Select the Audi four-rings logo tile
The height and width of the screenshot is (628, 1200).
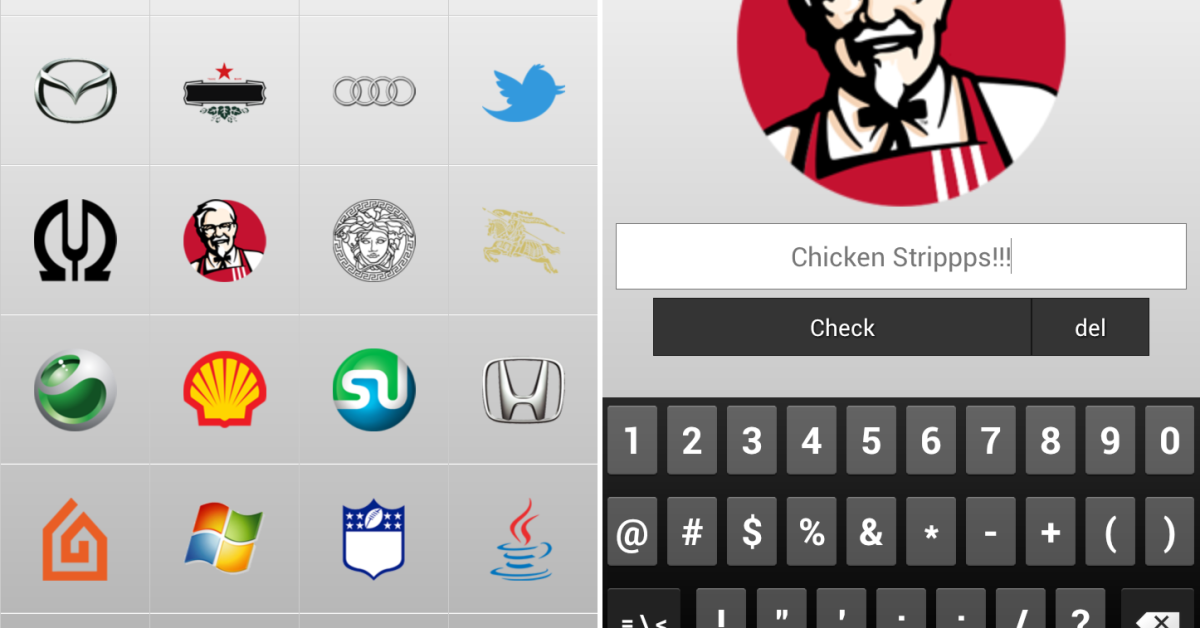click(x=374, y=91)
